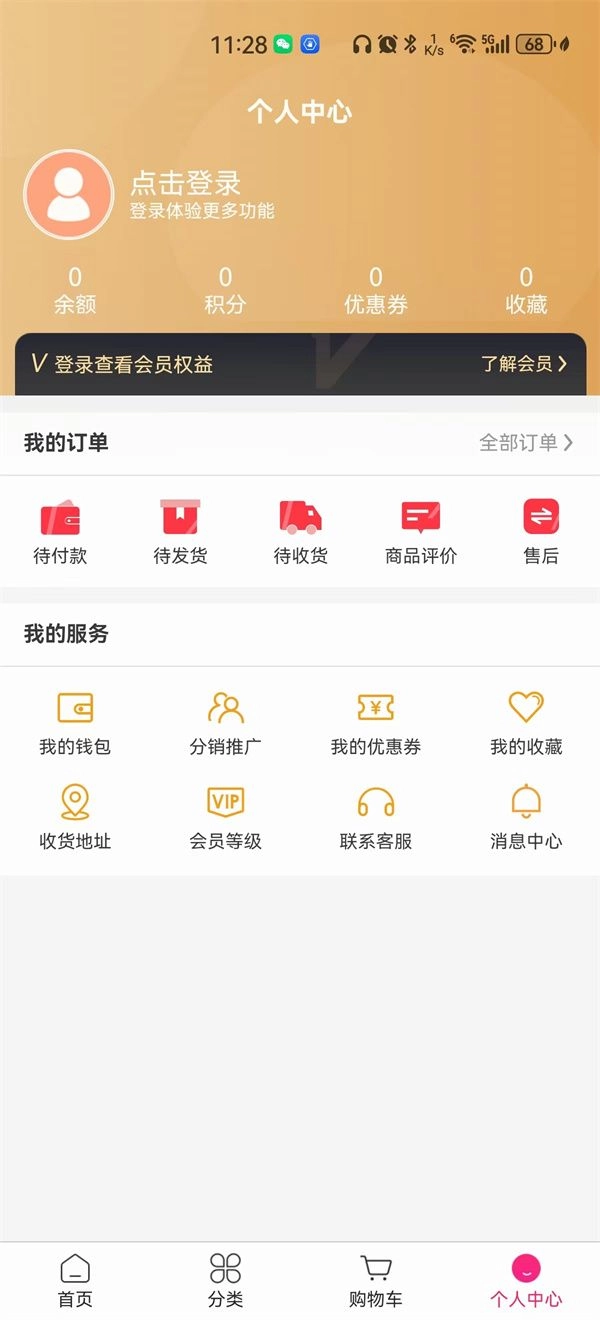Switch to the 首页 home tab
Viewport: 600px width, 1320px height.
click(75, 1281)
